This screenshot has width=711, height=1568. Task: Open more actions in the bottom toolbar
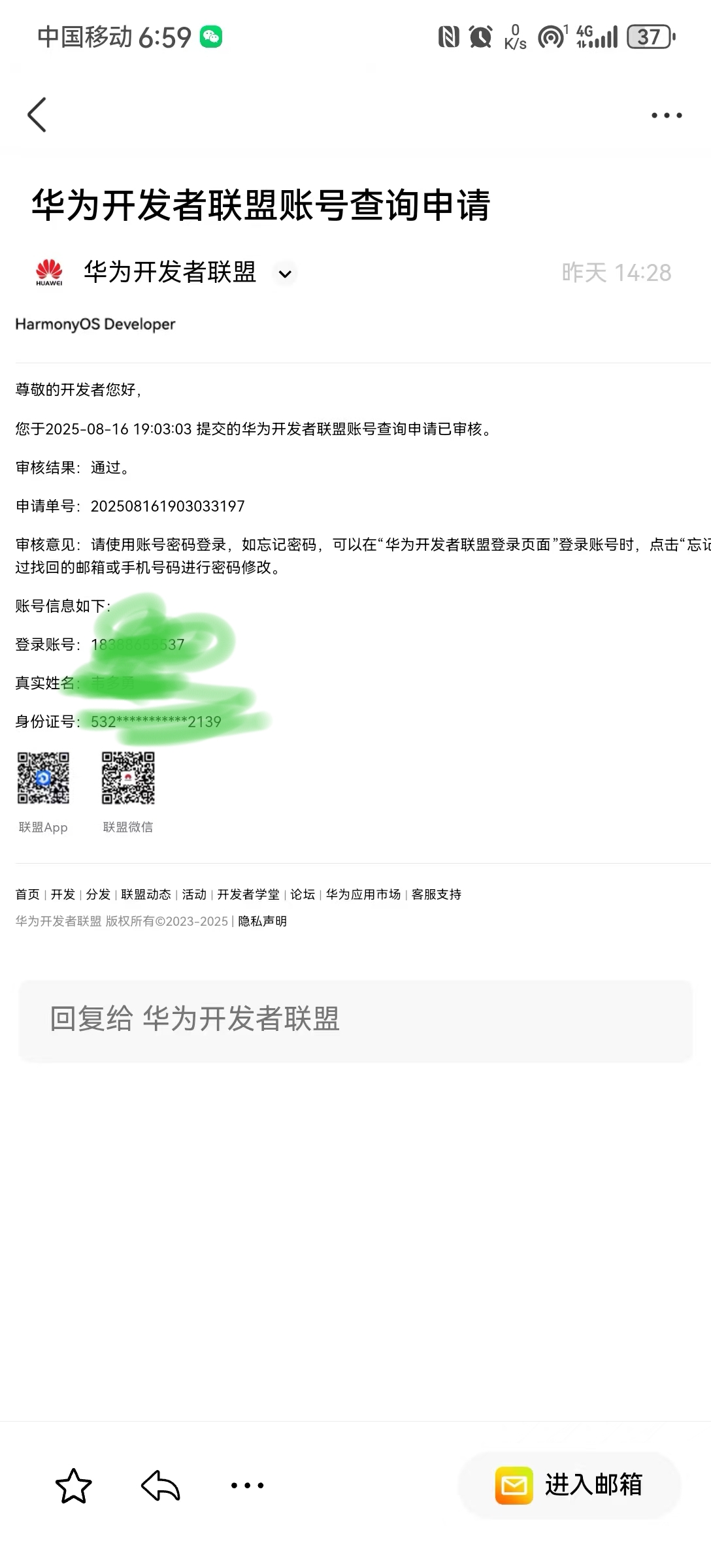pyautogui.click(x=248, y=1485)
